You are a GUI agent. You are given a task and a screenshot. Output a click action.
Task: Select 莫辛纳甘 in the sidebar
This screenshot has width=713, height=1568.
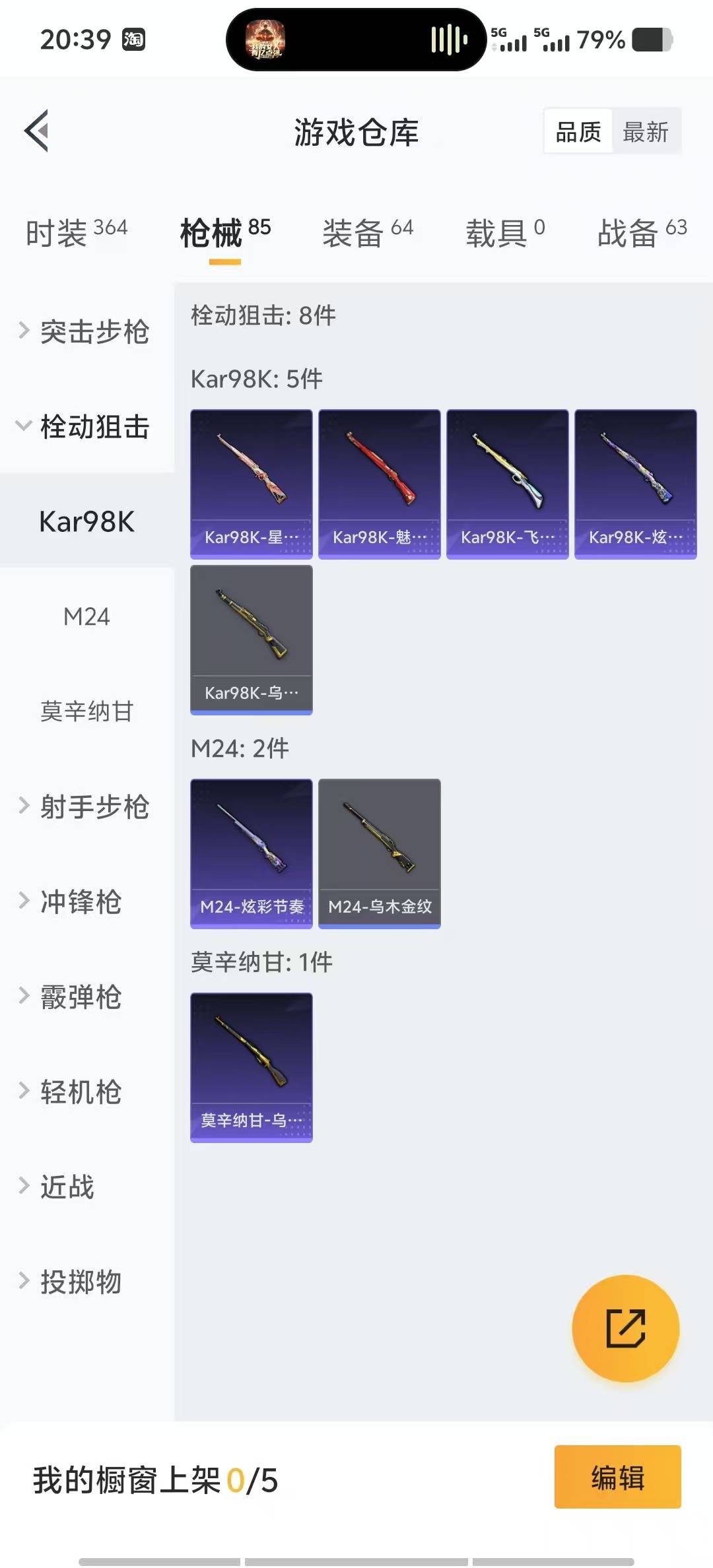[86, 711]
